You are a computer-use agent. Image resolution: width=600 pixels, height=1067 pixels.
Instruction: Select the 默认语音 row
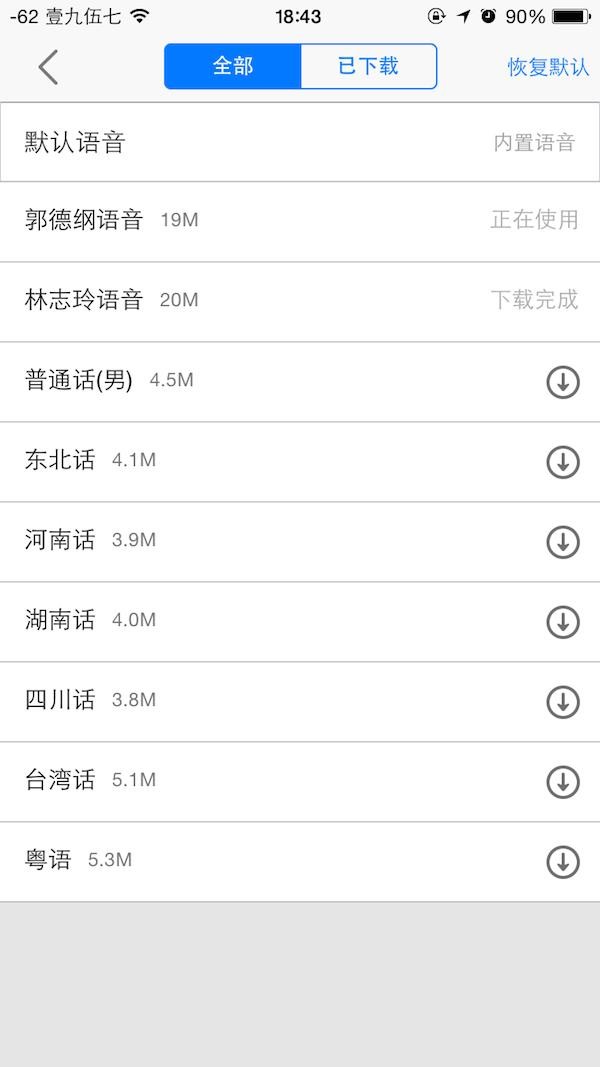point(300,142)
